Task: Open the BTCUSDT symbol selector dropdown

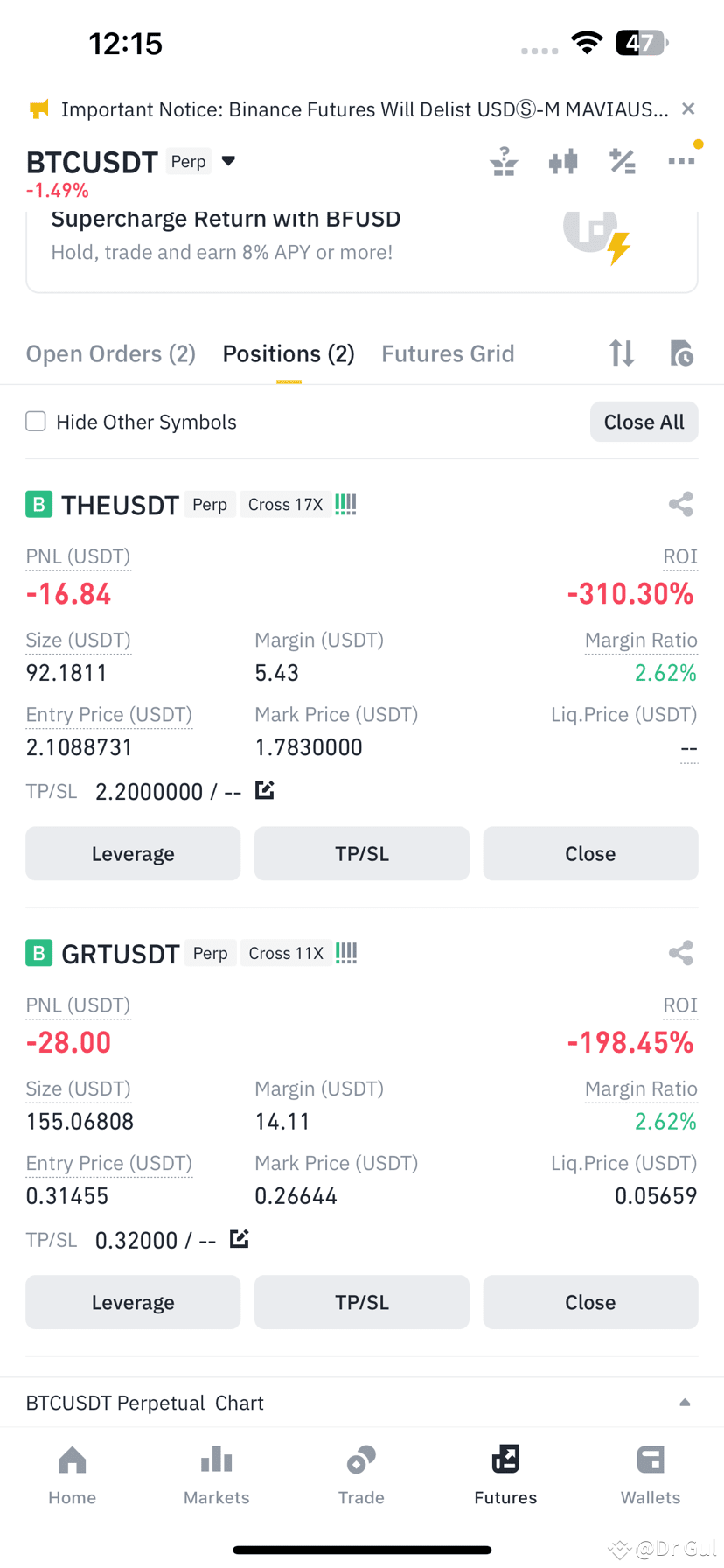Action: 227,161
